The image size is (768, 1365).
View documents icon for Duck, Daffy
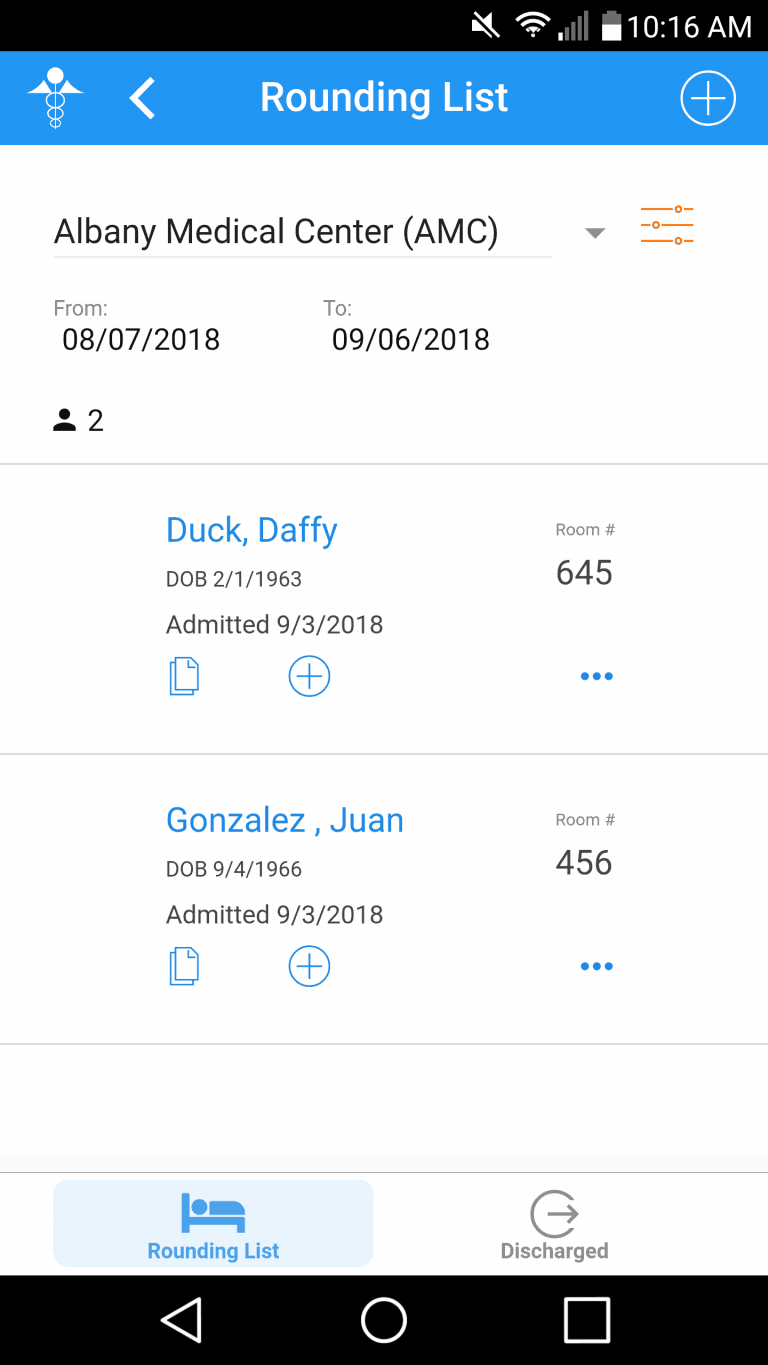click(x=184, y=677)
